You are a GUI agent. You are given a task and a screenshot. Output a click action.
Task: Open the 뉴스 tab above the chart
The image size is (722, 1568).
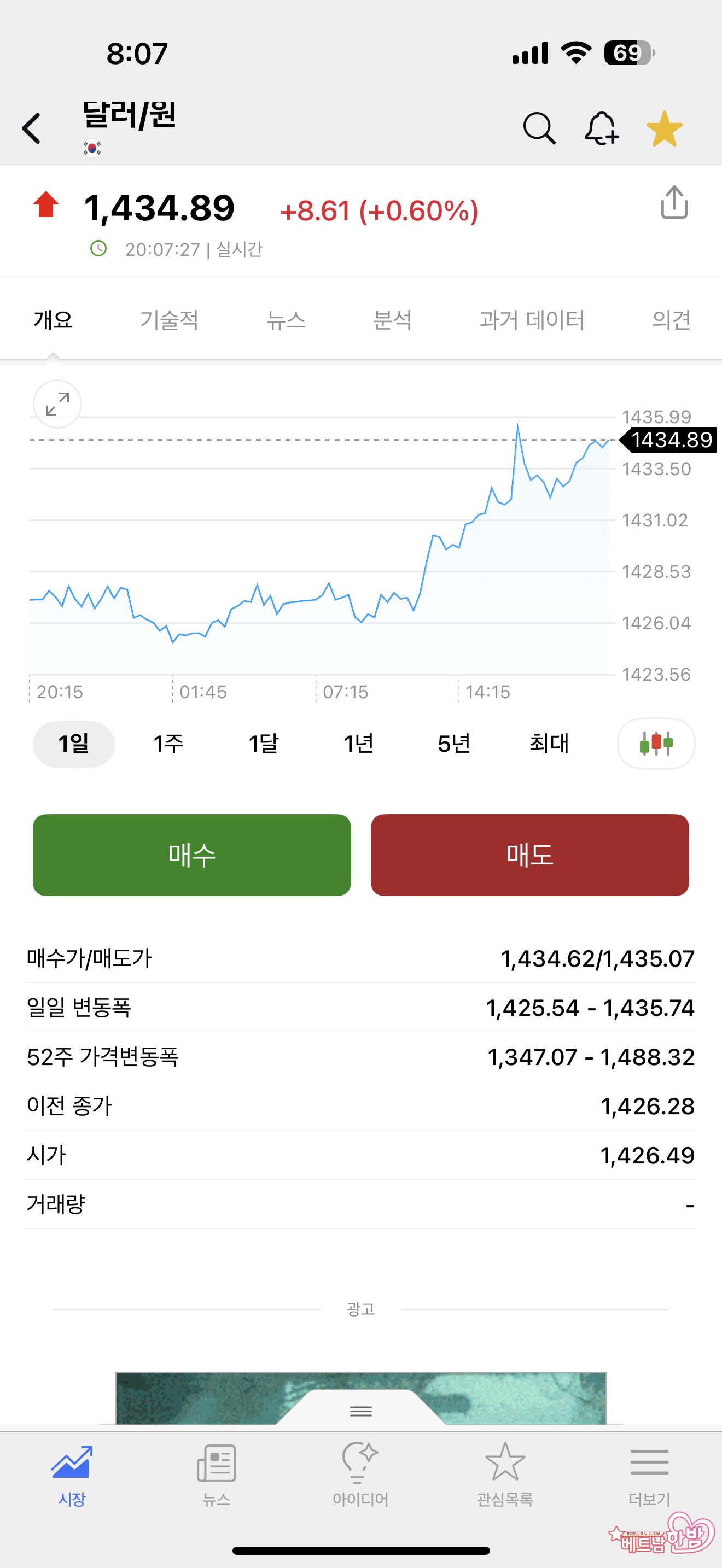(x=286, y=320)
